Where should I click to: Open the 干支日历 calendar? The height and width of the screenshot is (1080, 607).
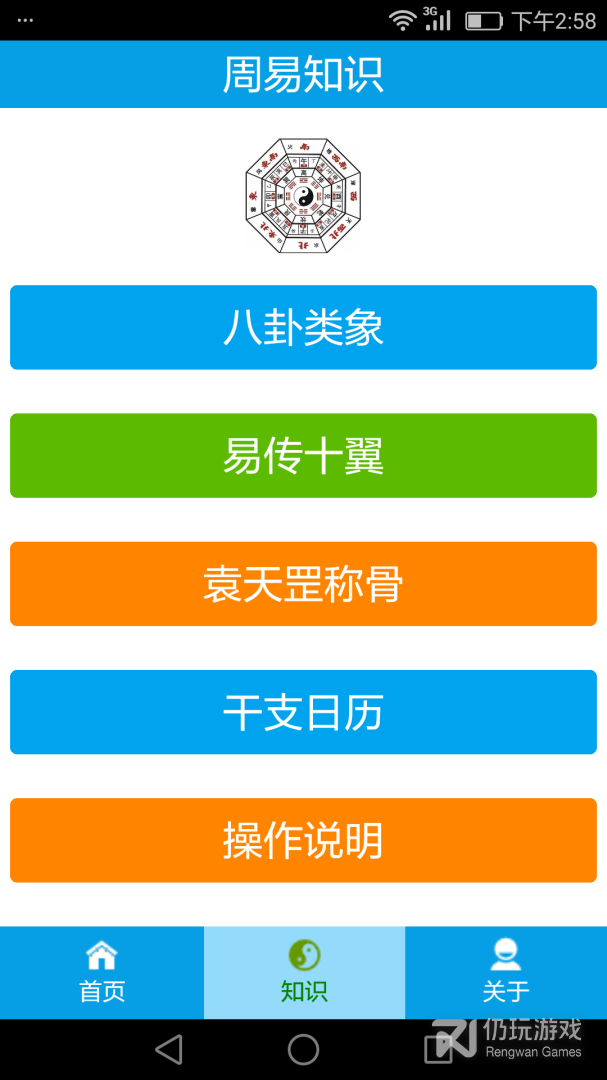303,712
